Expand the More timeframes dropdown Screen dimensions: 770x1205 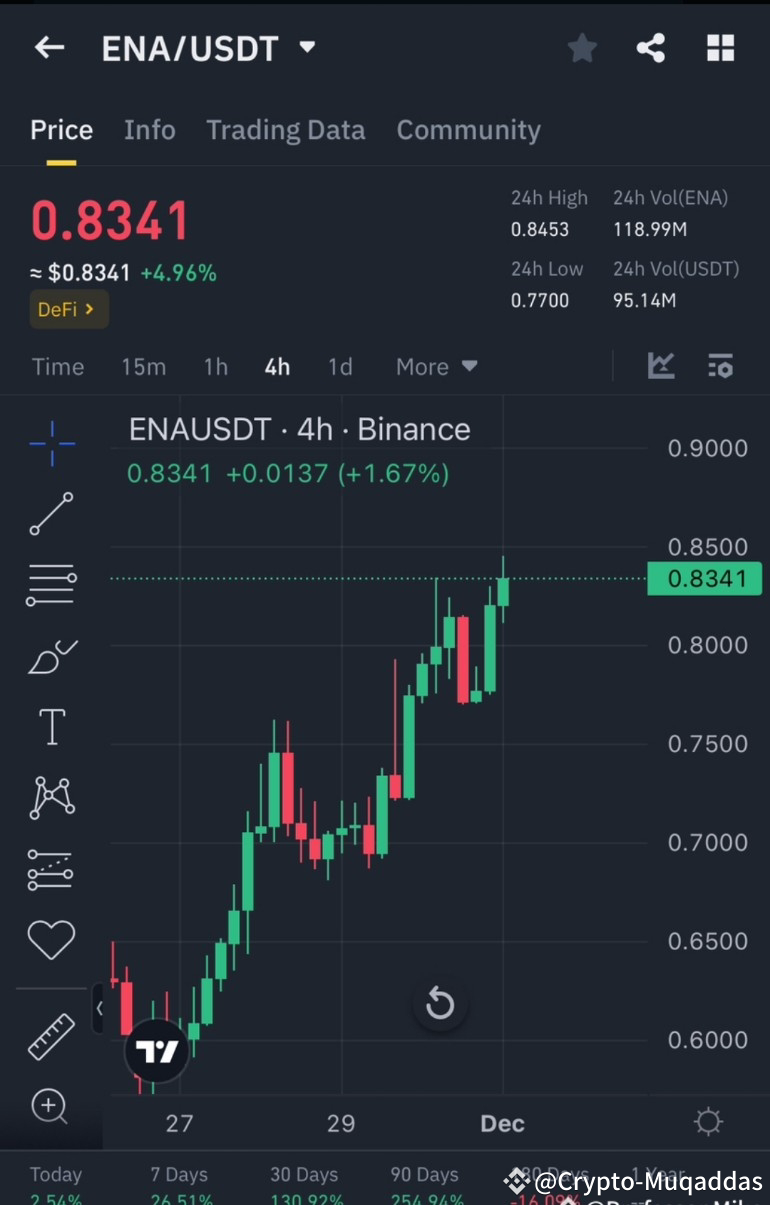tap(436, 366)
